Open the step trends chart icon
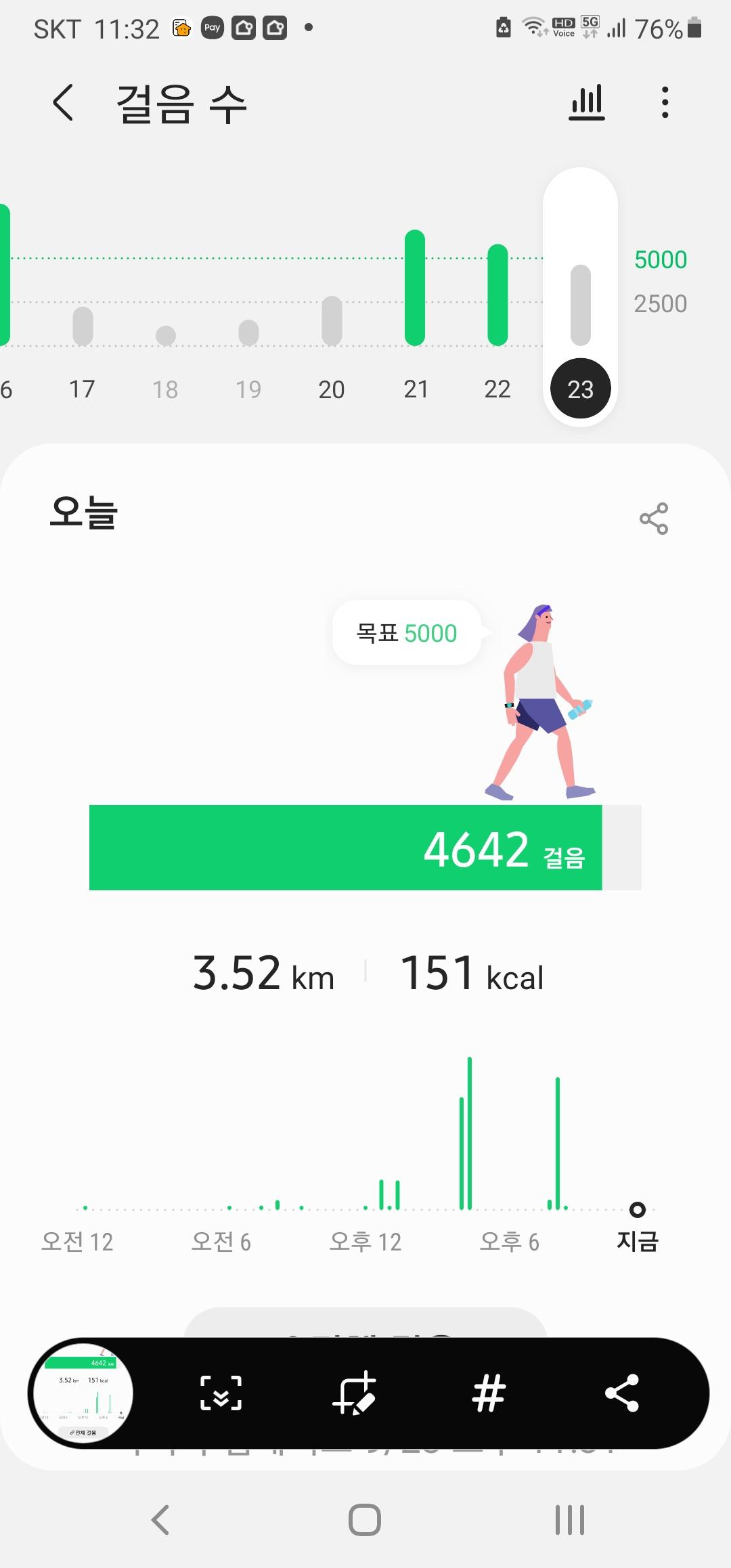731x1568 pixels. pos(586,103)
